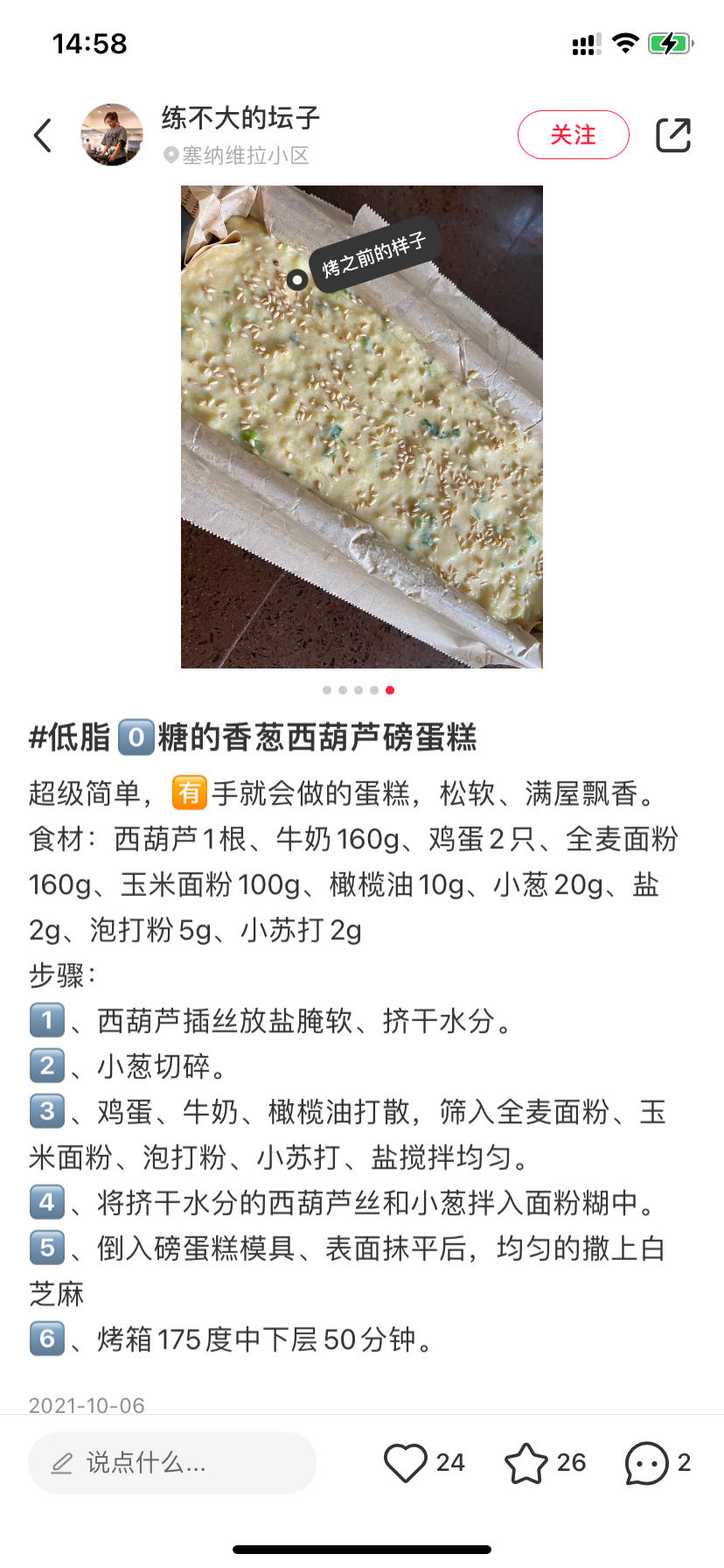The height and width of the screenshot is (1568, 724).
Task: Save post to favorites with star
Action: [x=526, y=1462]
